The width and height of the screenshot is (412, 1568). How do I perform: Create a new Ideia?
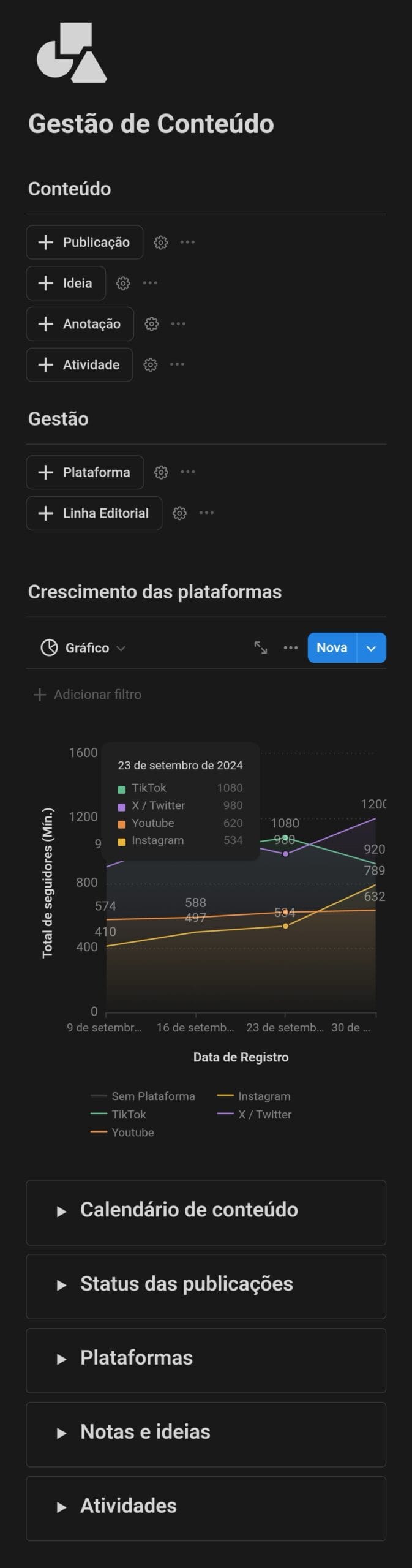tap(66, 283)
